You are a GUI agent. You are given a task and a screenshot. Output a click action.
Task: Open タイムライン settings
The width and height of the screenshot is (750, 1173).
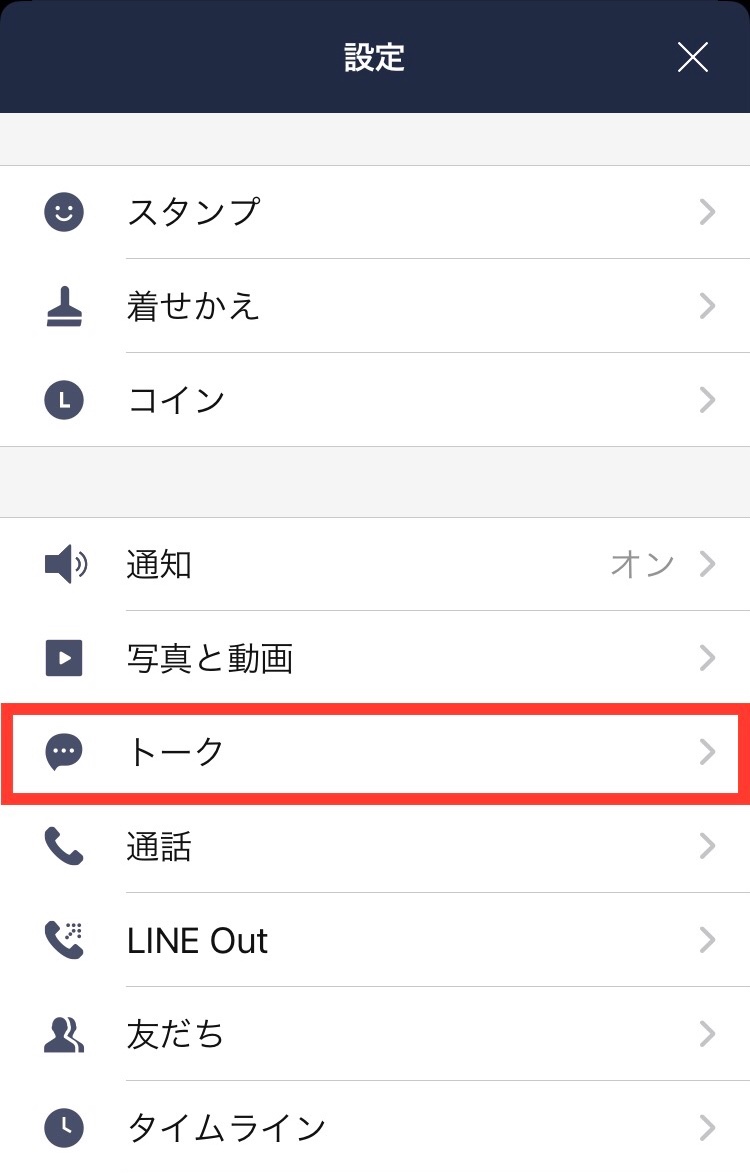[375, 1127]
